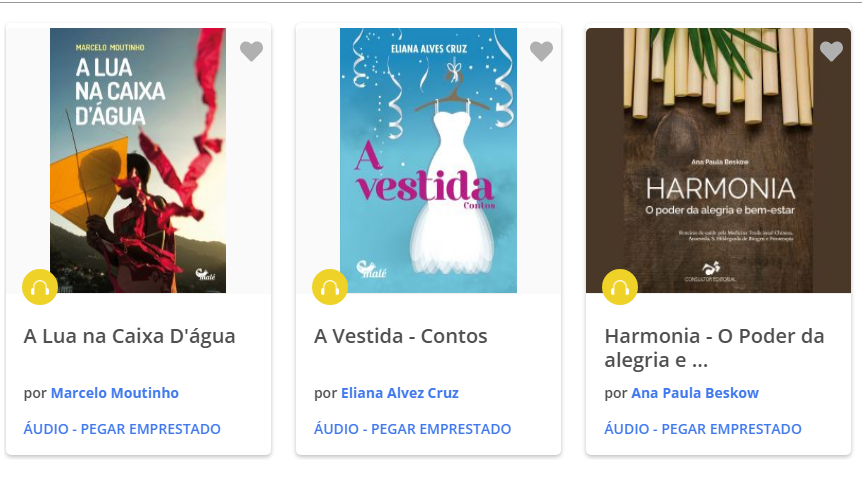This screenshot has height=483, width=862.
Task: Favorite A Vestida - Contos with the heart
Action: [x=541, y=51]
